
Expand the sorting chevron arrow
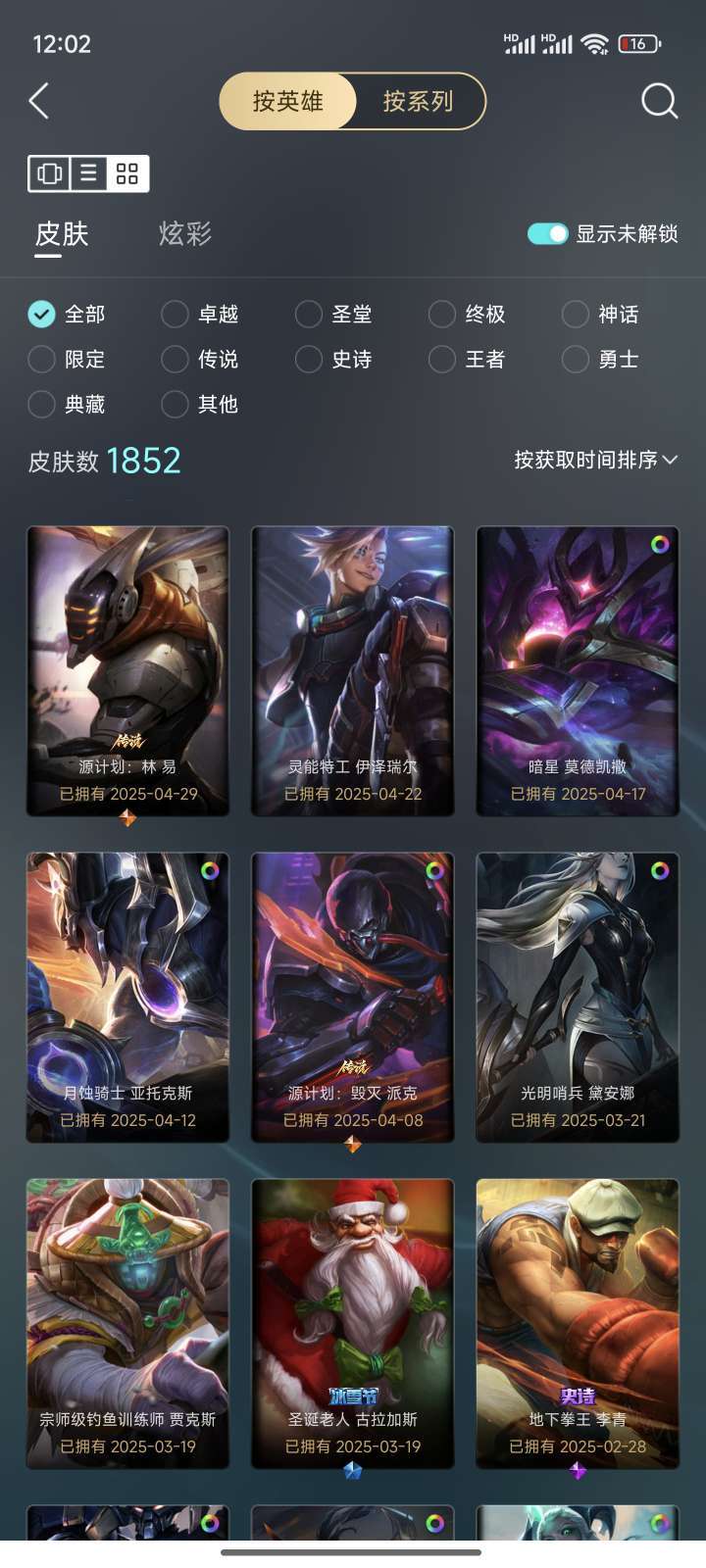672,459
